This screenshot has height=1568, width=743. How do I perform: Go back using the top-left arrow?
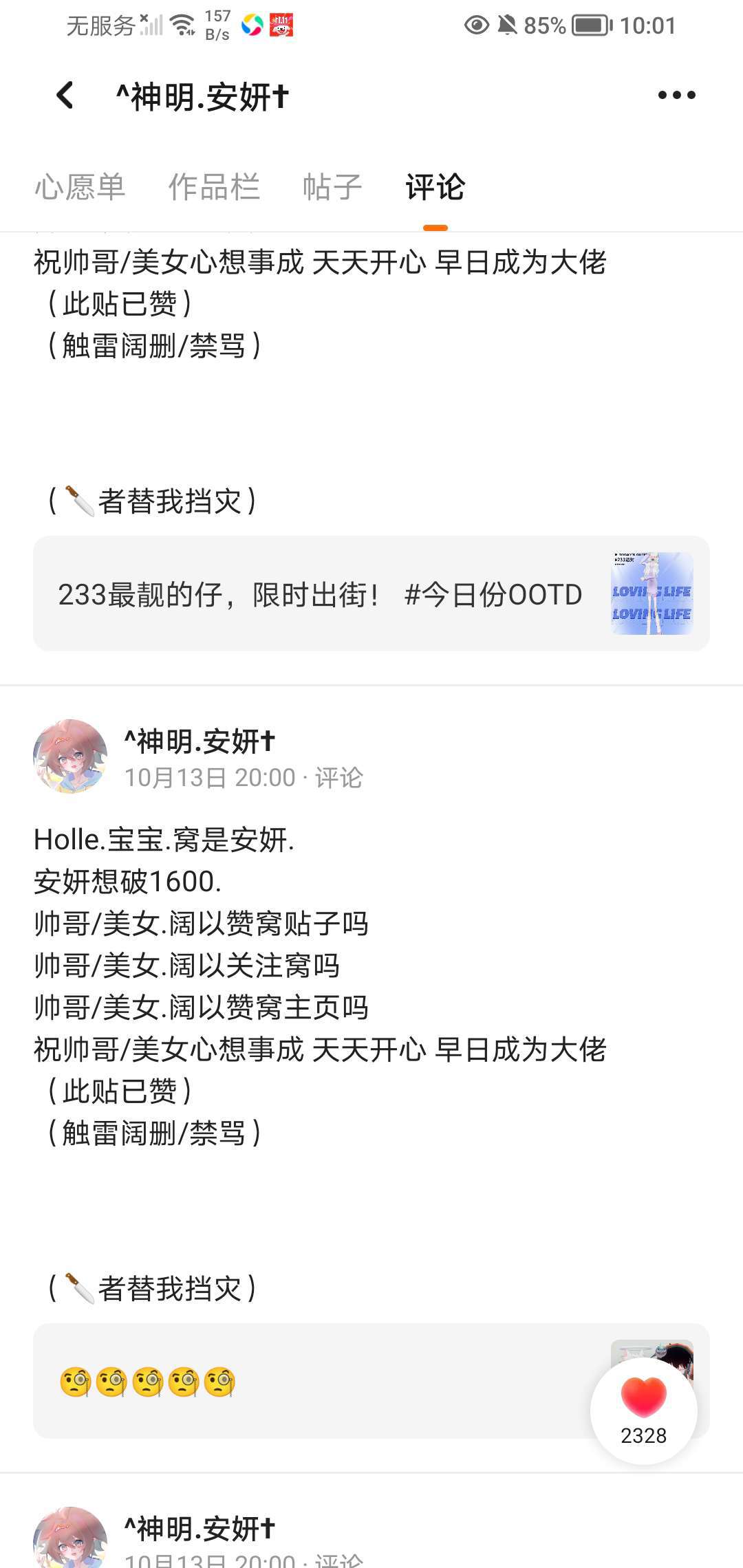click(65, 96)
